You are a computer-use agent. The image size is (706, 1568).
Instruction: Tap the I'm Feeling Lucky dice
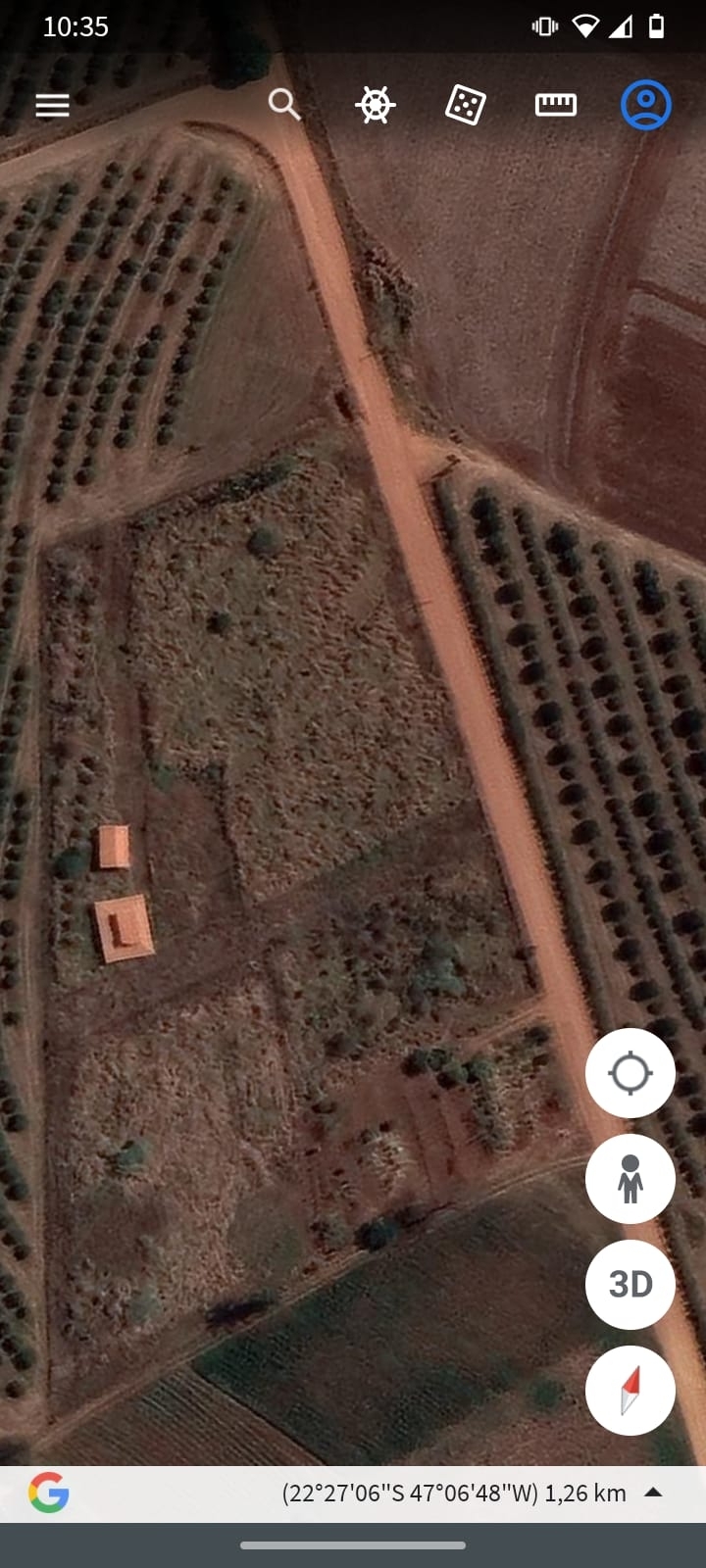click(465, 105)
